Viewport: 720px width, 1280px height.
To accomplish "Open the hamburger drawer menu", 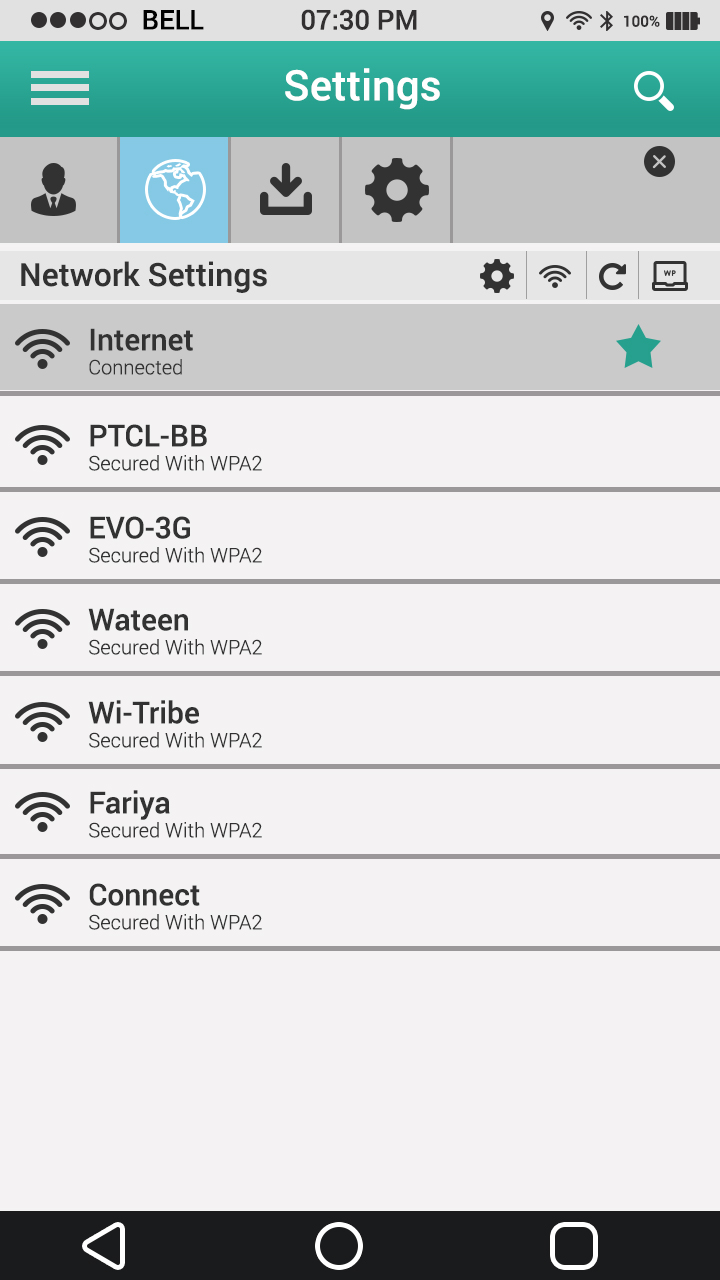I will point(60,88).
